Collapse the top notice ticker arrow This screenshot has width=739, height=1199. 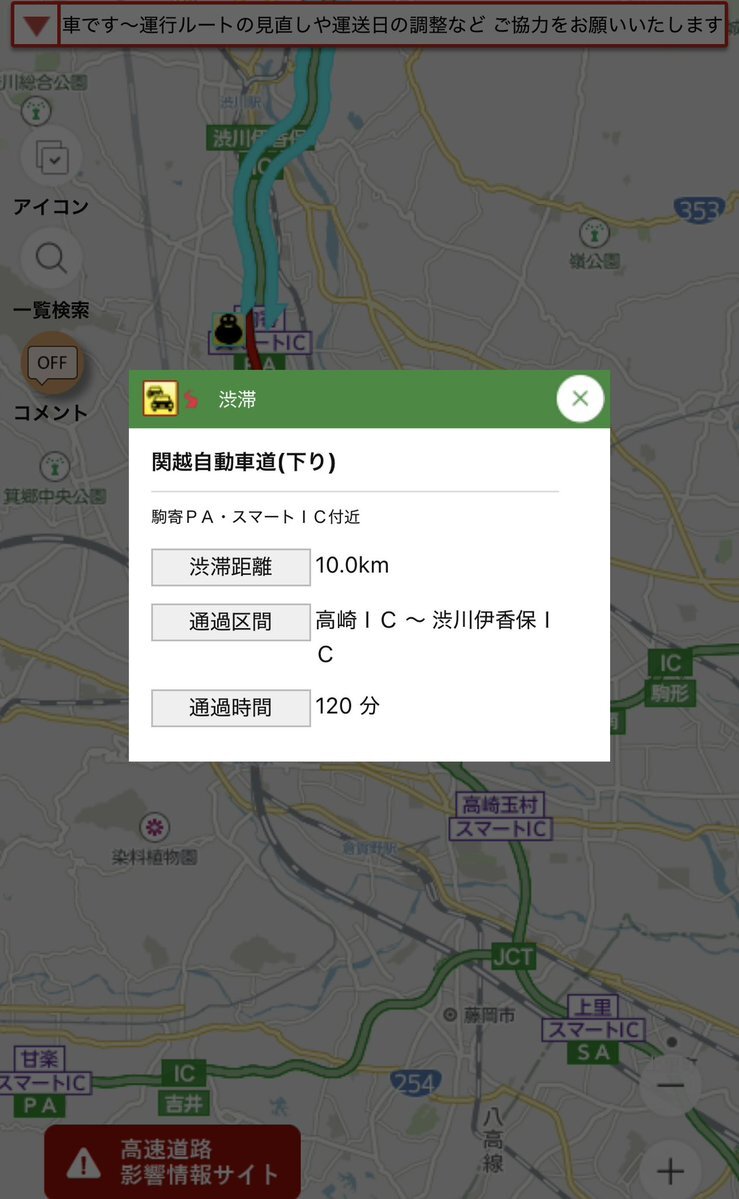36,25
